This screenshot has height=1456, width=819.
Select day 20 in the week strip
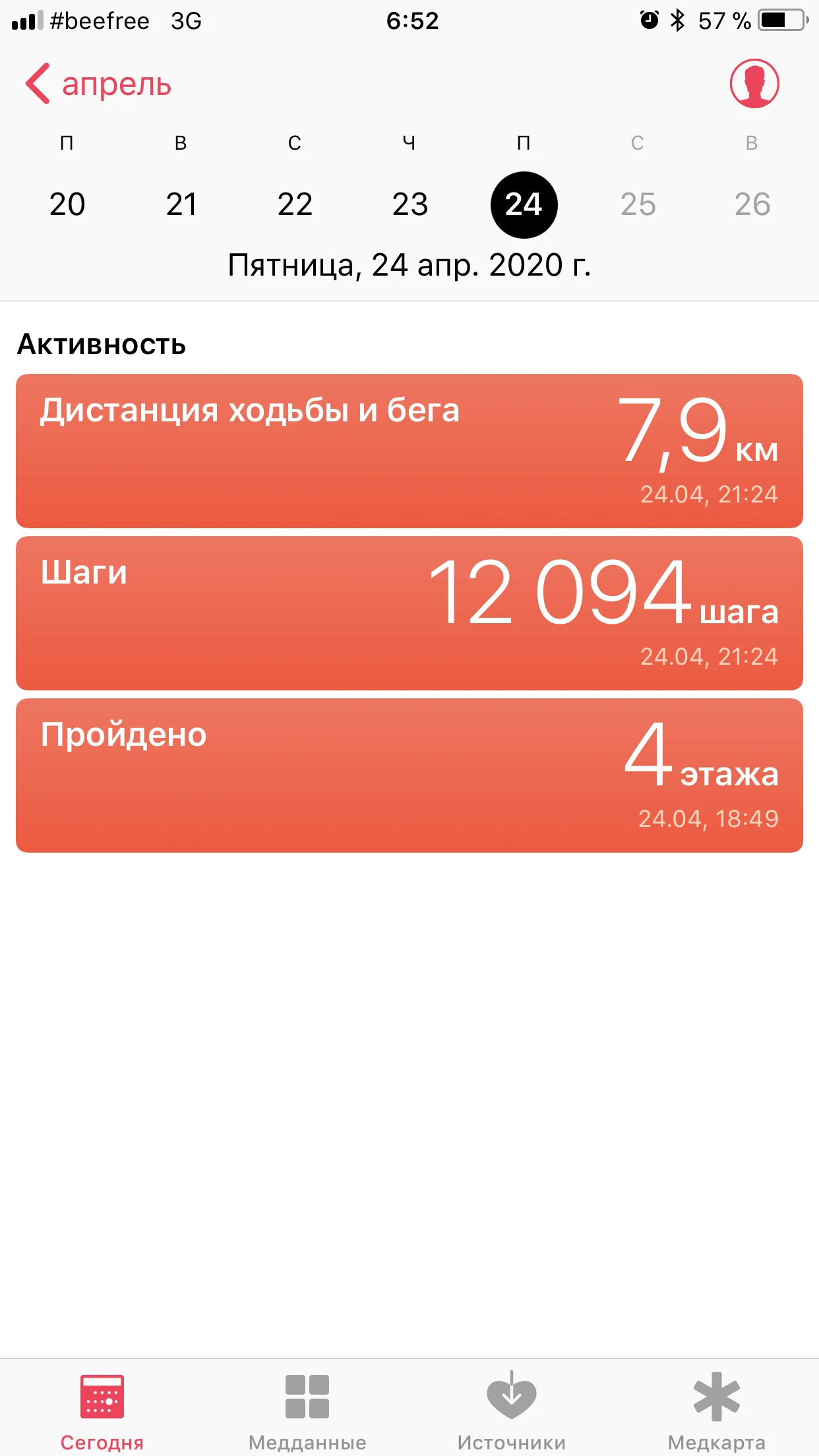(x=67, y=204)
